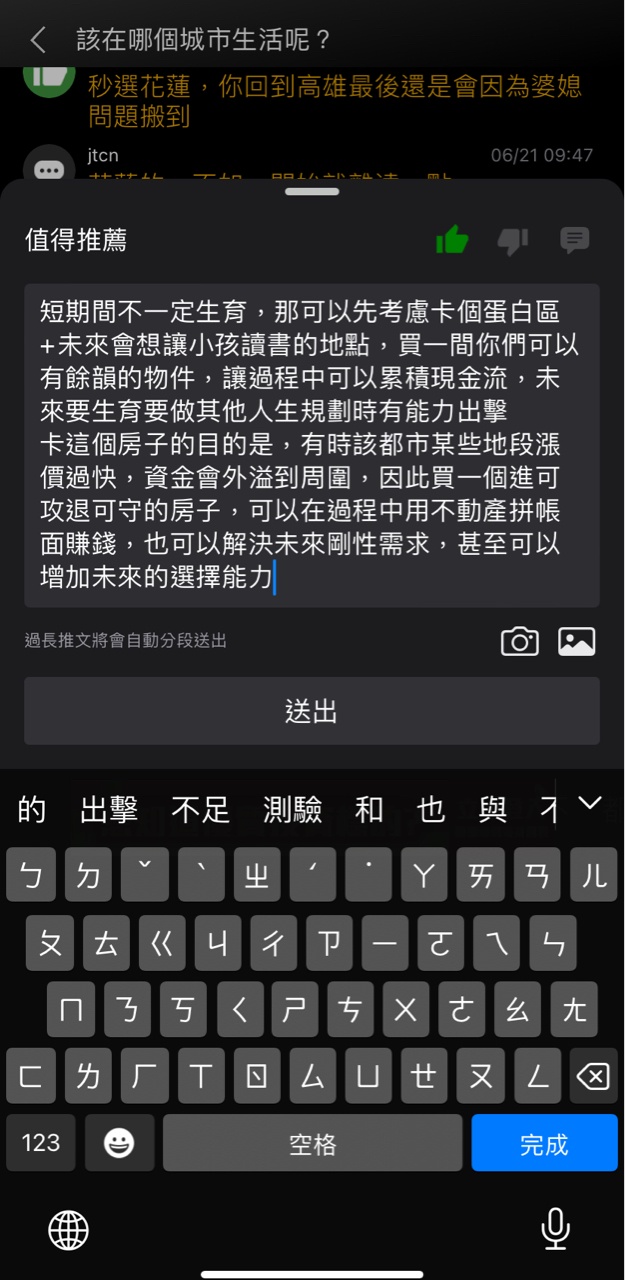Open the emoji keyboard

pyautogui.click(x=119, y=1143)
